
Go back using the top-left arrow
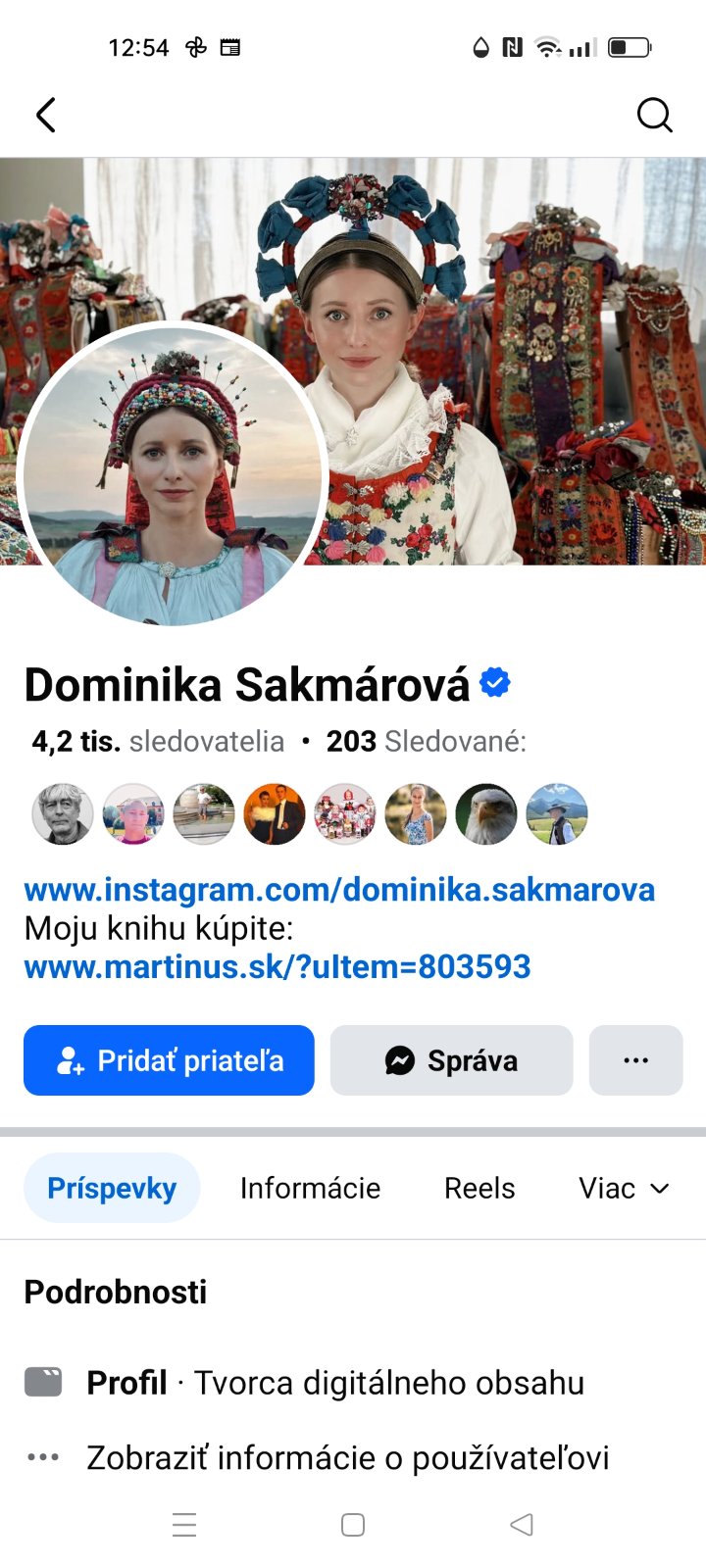[46, 115]
